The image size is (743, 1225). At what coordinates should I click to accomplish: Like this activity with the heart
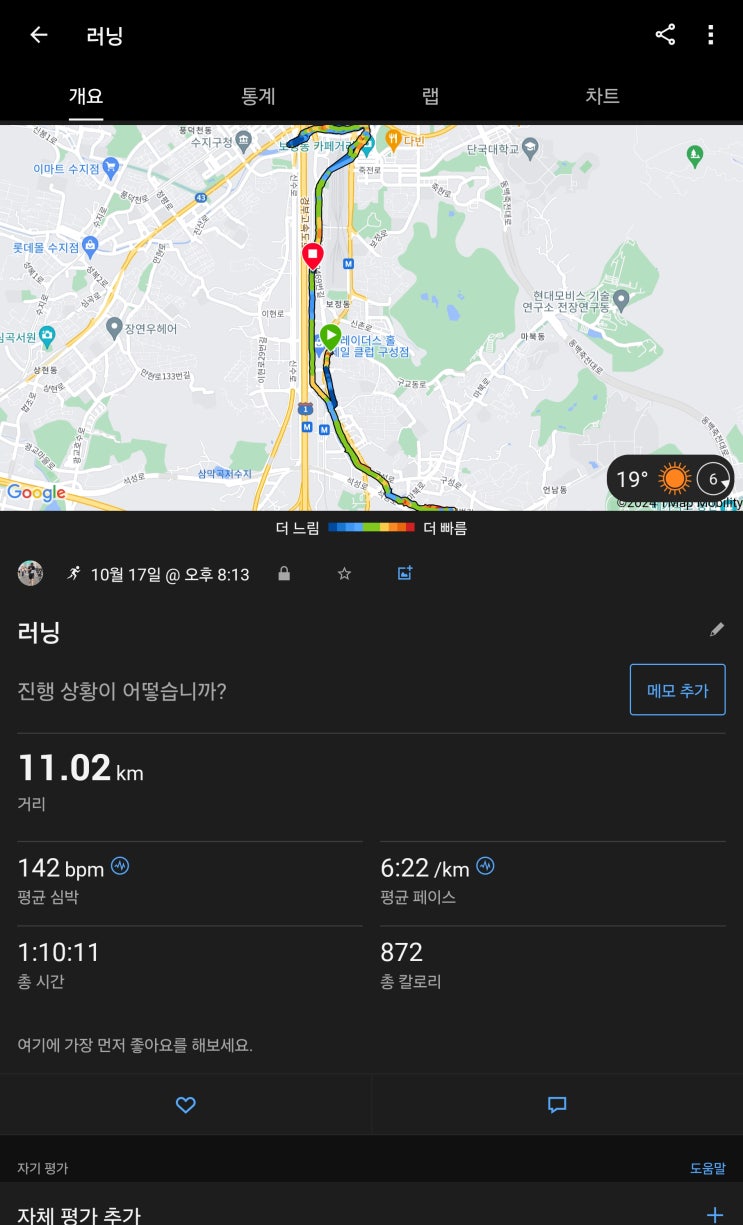(186, 1105)
